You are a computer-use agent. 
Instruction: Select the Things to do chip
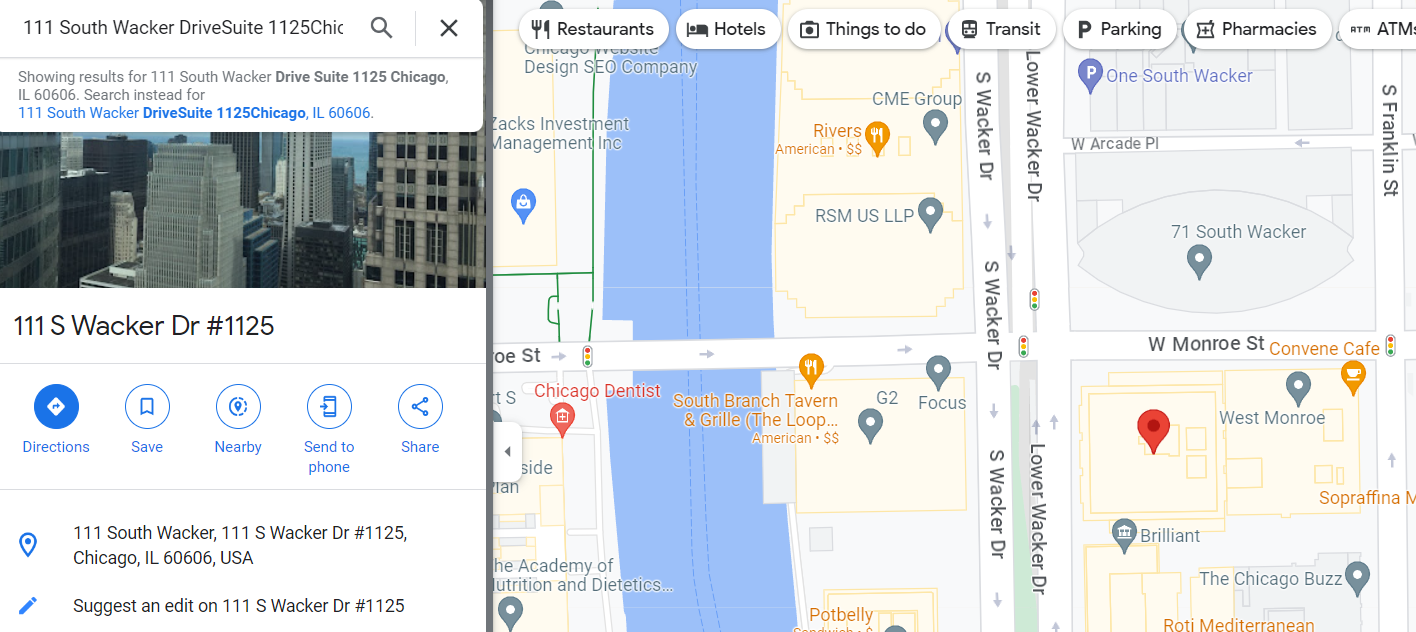click(x=864, y=29)
